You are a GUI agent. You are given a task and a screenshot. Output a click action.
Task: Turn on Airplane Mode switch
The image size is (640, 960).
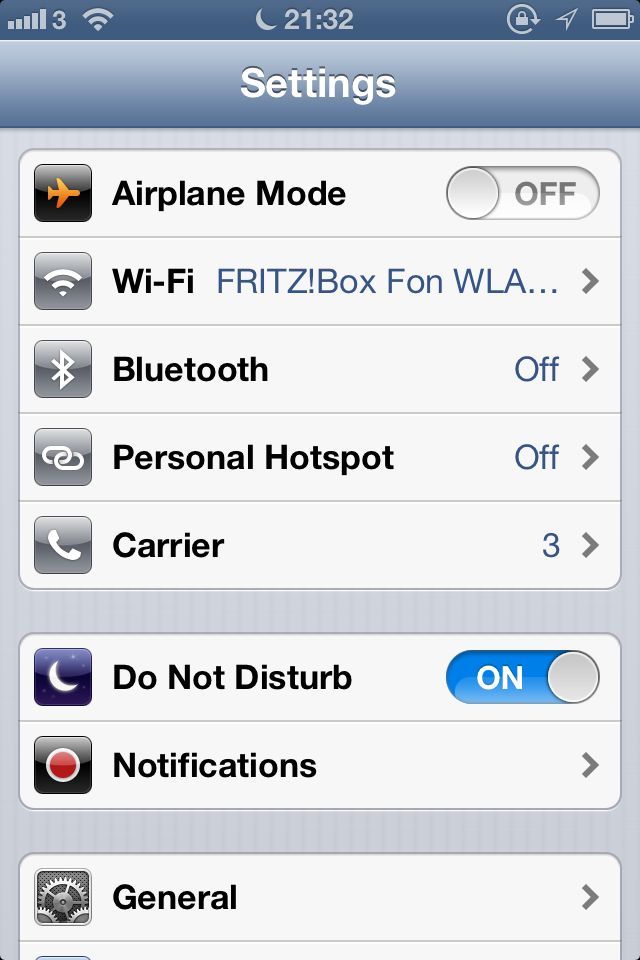tap(522, 193)
